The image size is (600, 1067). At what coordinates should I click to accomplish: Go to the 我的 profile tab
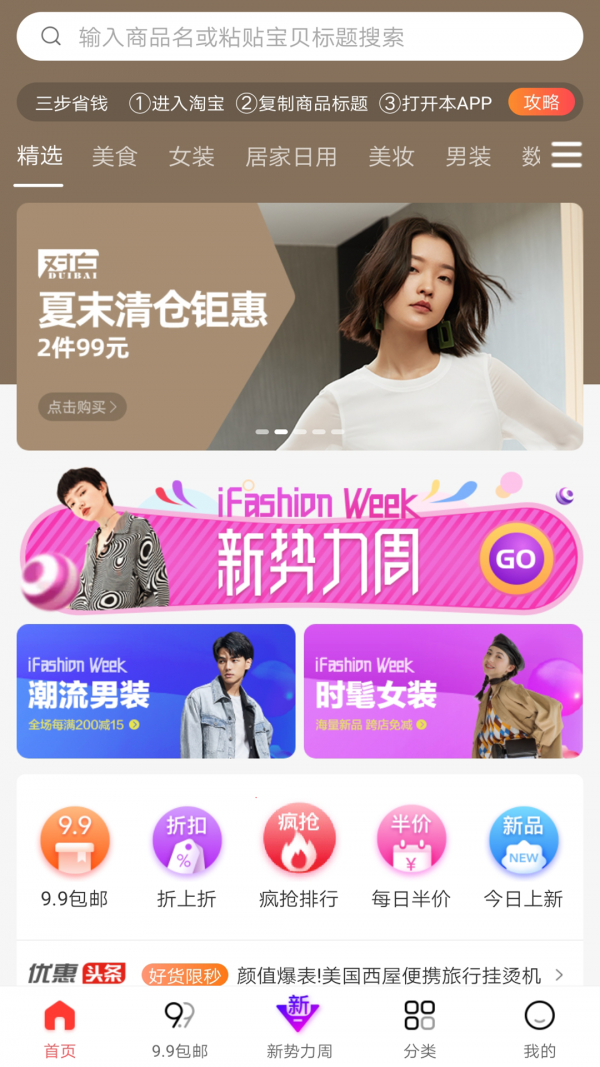click(x=539, y=1029)
